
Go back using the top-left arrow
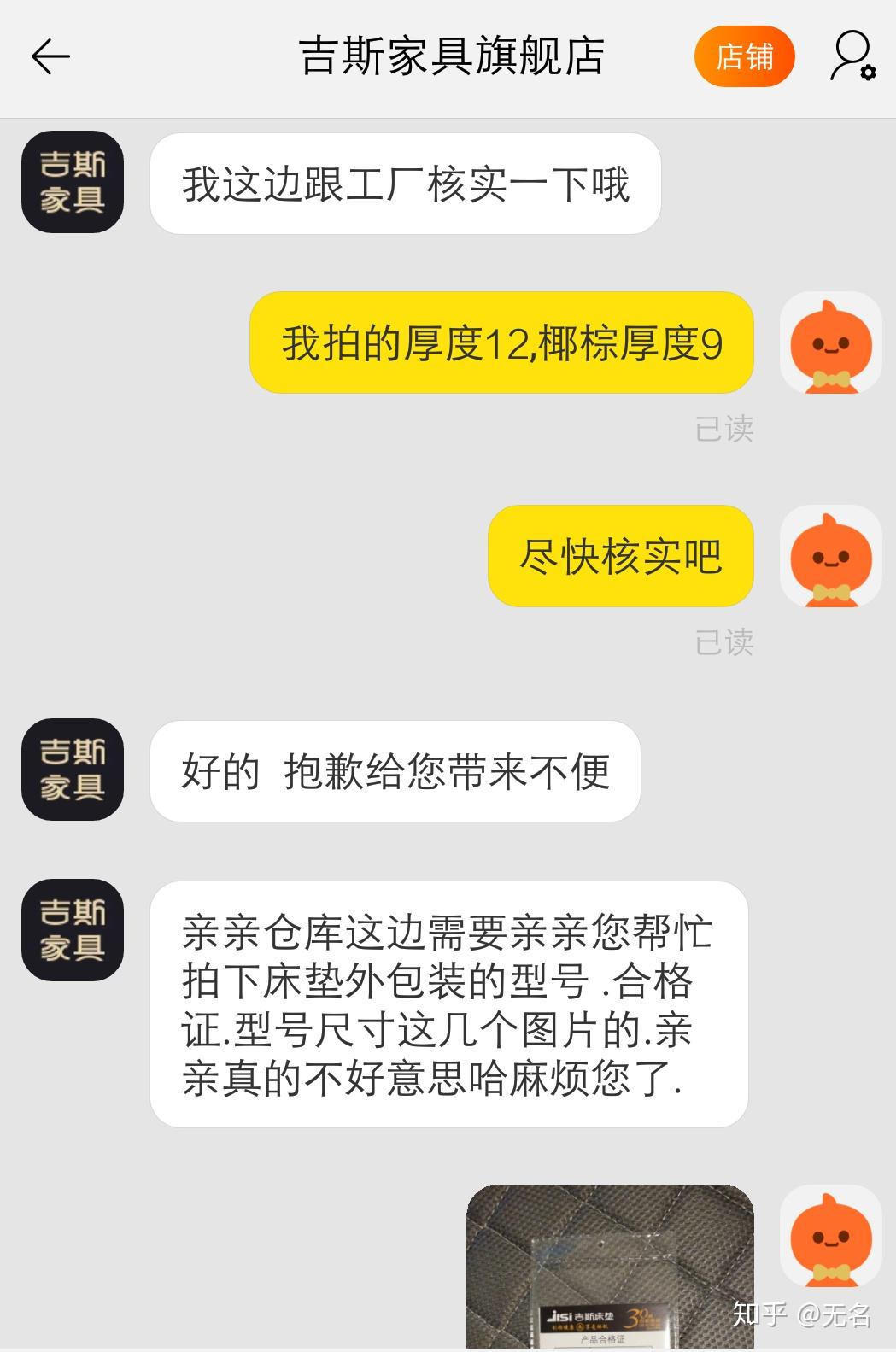(50, 57)
